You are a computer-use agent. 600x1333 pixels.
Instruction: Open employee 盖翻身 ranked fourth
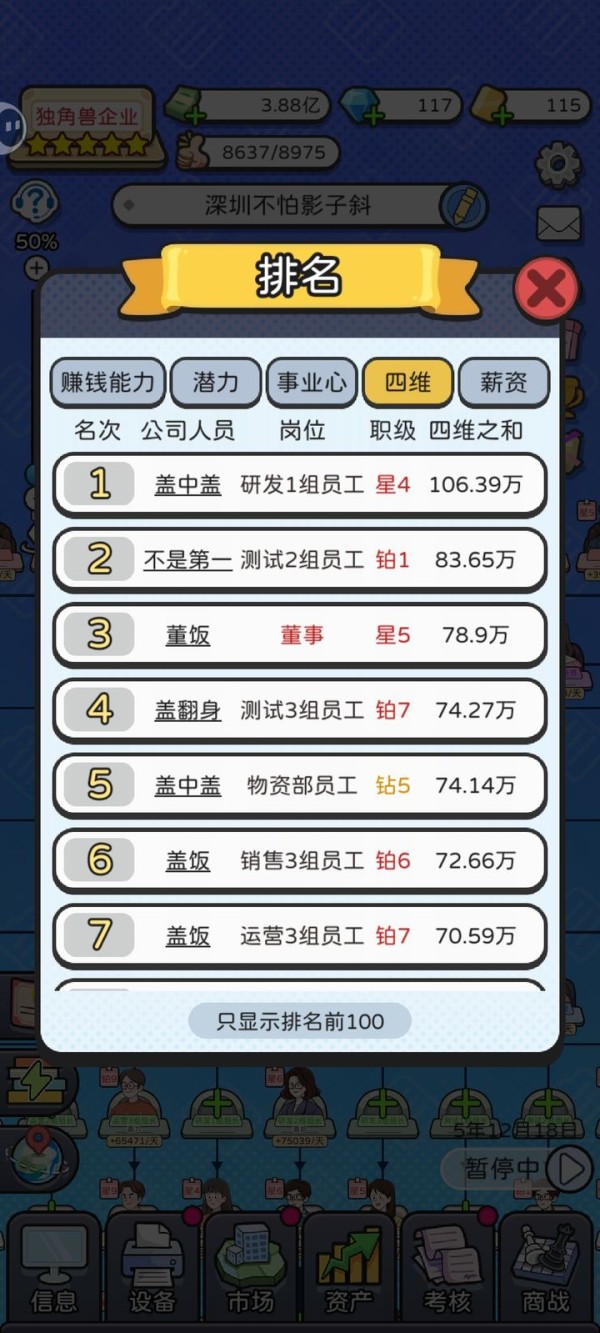[188, 710]
